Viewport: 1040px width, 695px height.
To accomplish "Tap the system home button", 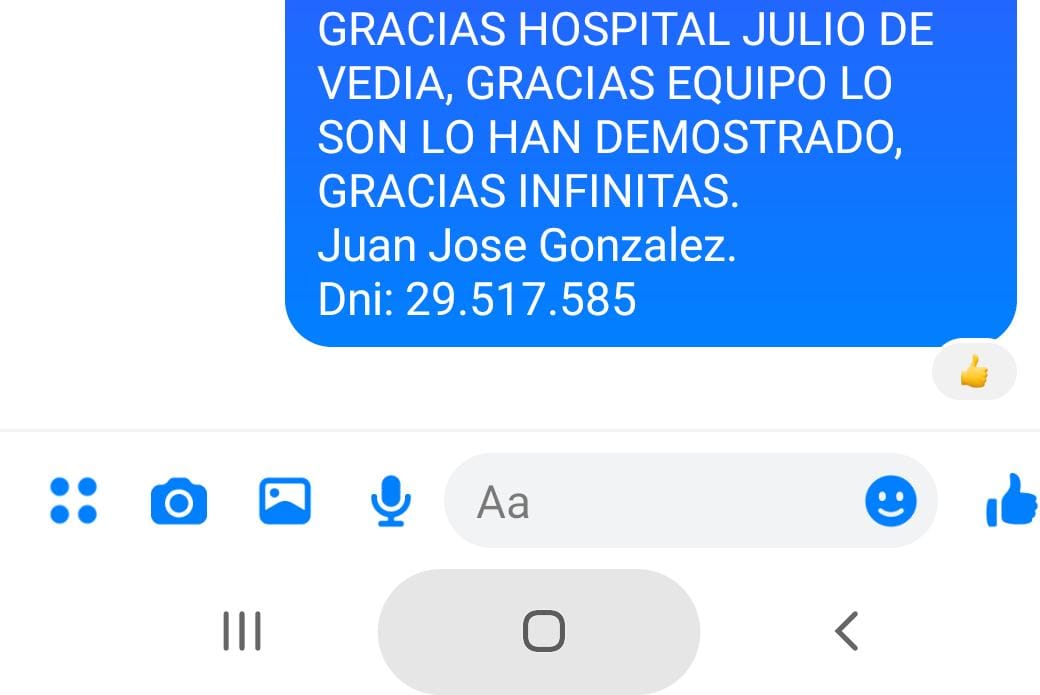I will click(x=543, y=631).
